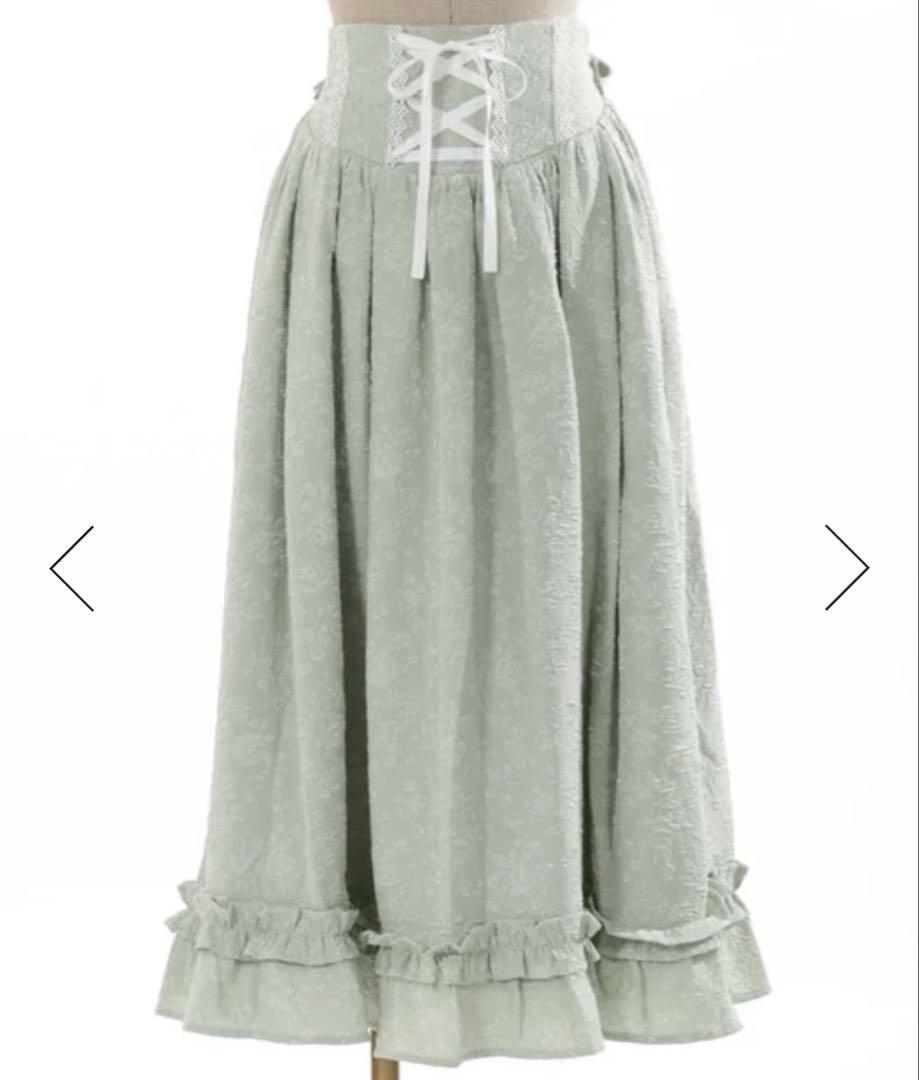Viewport: 919px width, 1080px height.
Task: Show the previous product photo
Action: click(72, 568)
